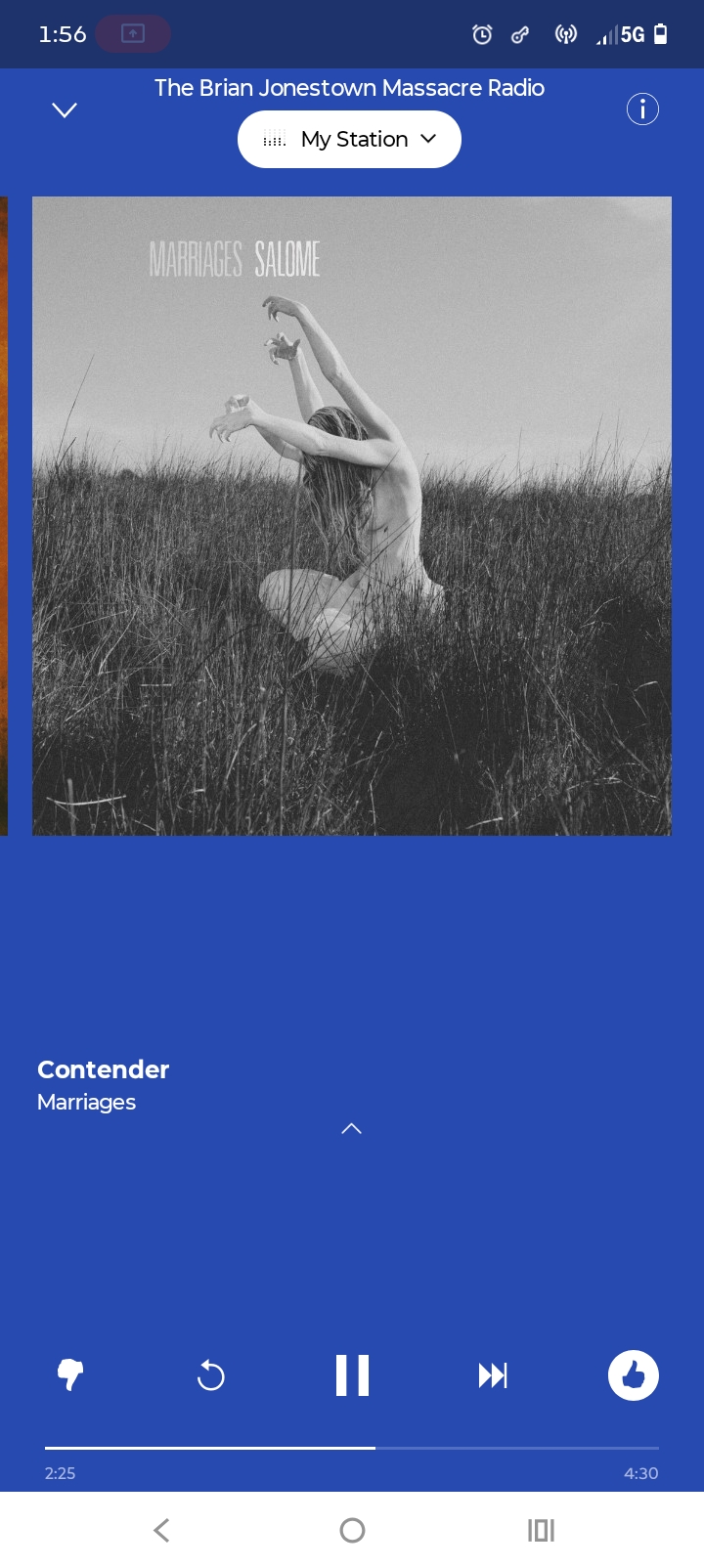The image size is (704, 1568).
Task: Open the station info icon
Action: (x=642, y=109)
